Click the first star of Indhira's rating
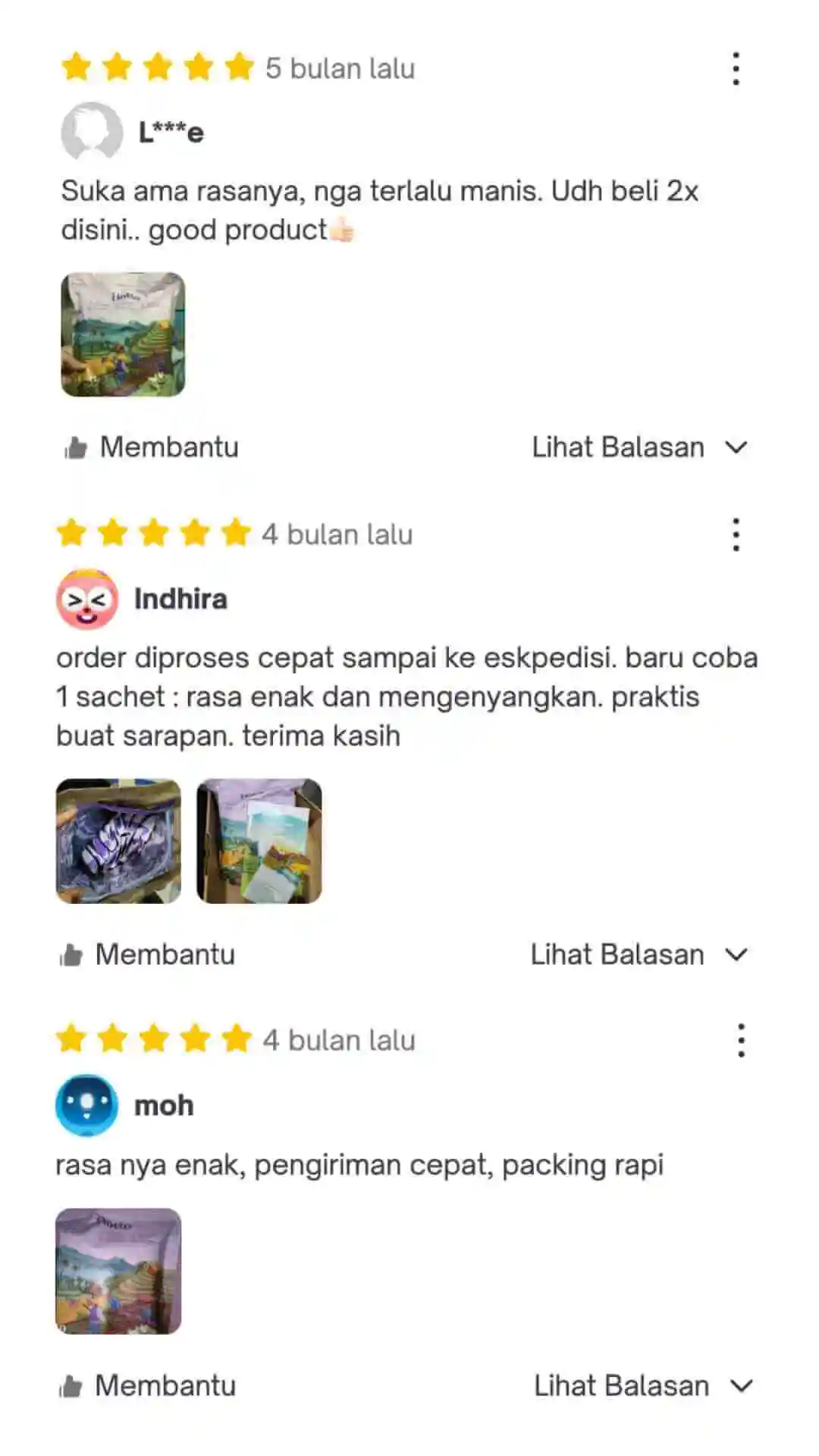Viewport: 819px width, 1456px height. point(72,533)
